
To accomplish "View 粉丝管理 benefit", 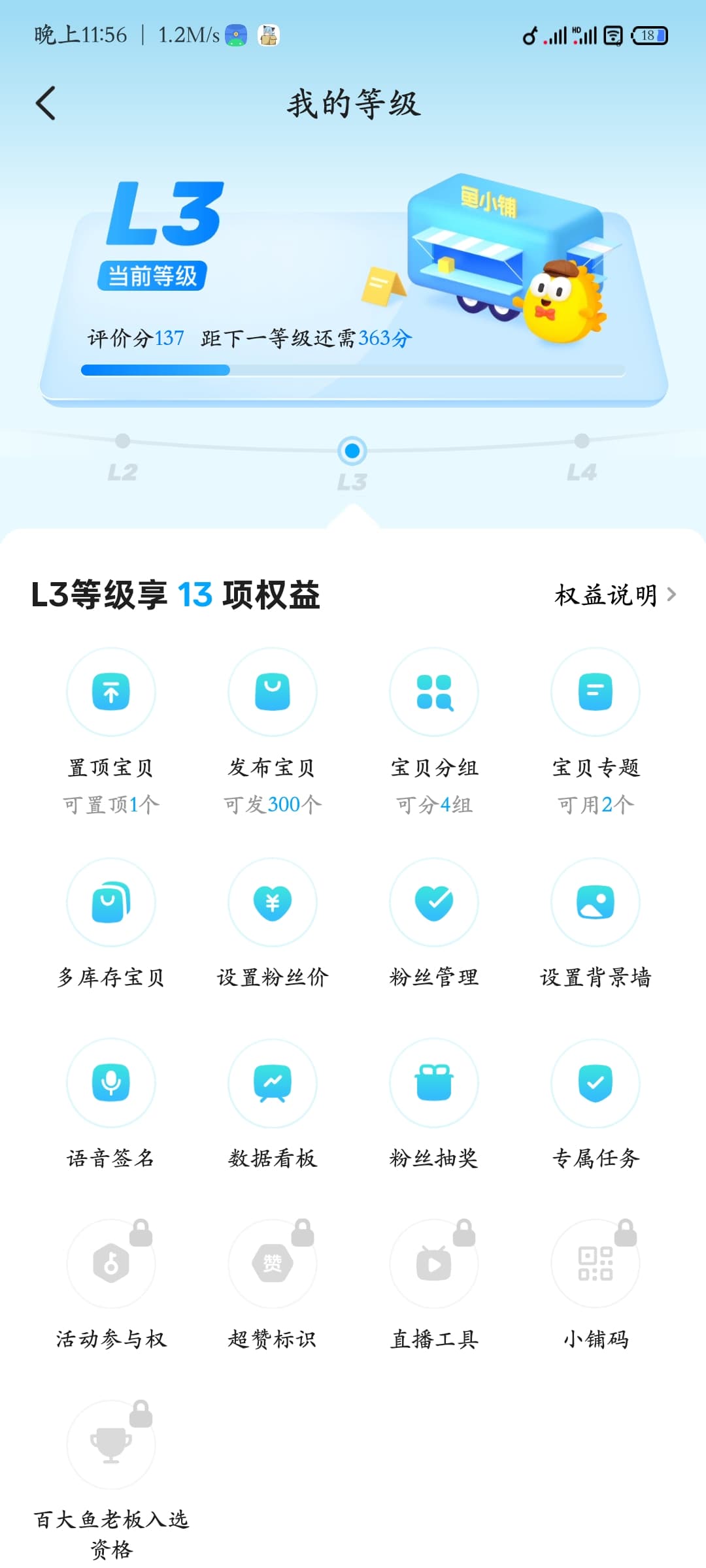I will click(434, 903).
